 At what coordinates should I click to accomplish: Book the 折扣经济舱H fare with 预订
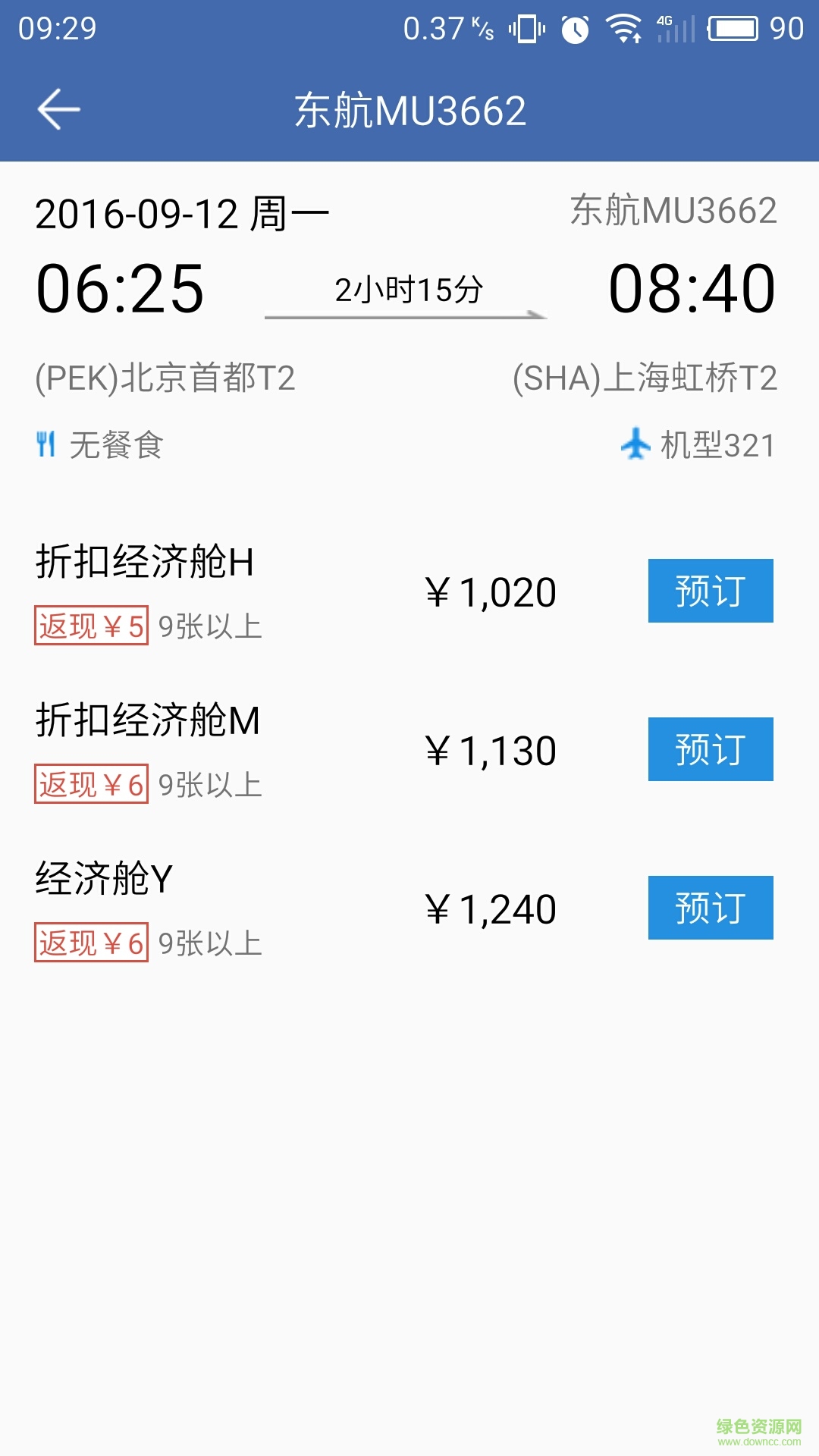(x=710, y=591)
